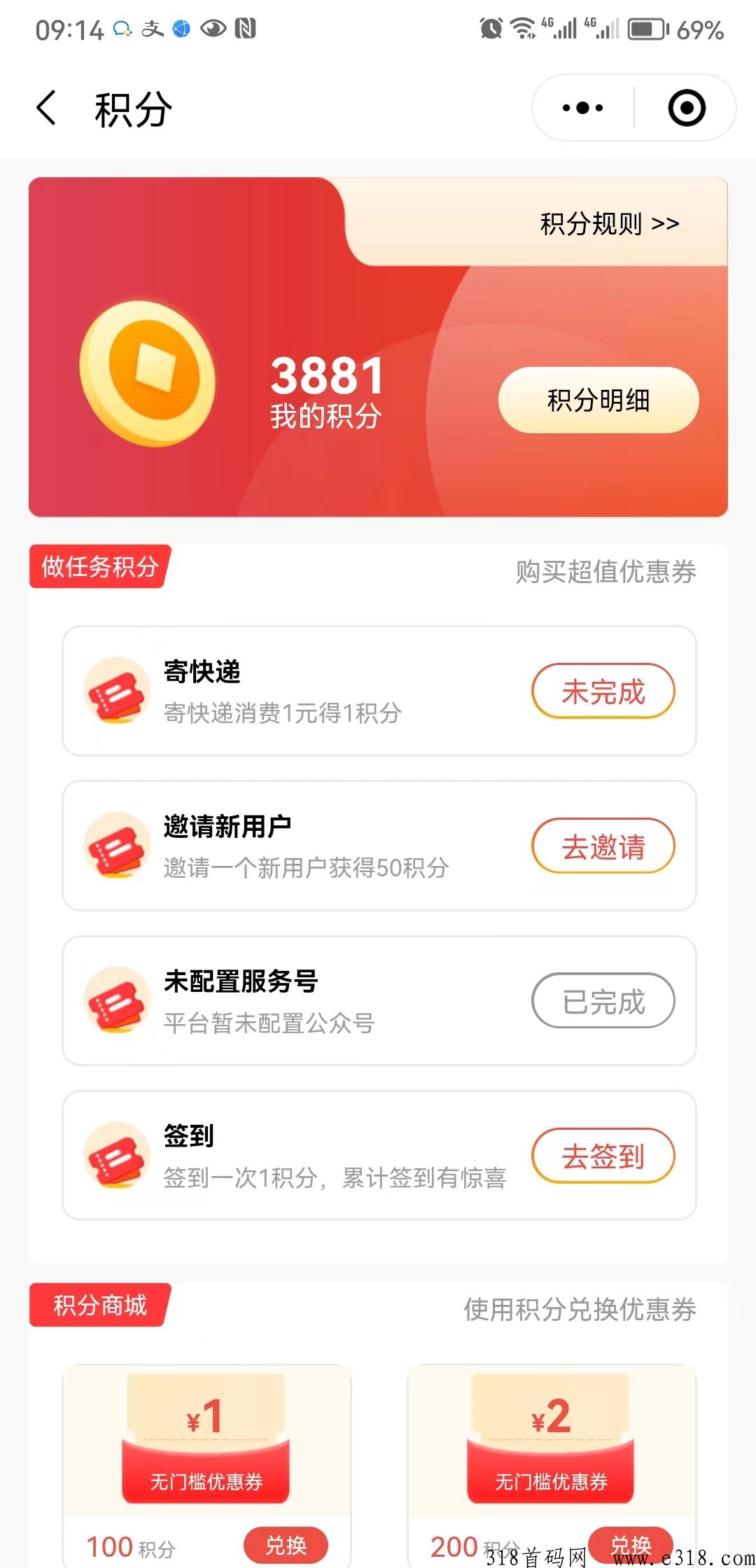This screenshot has width=756, height=1568.
Task: Click 去邀请 to invite new users
Action: pyautogui.click(x=603, y=845)
